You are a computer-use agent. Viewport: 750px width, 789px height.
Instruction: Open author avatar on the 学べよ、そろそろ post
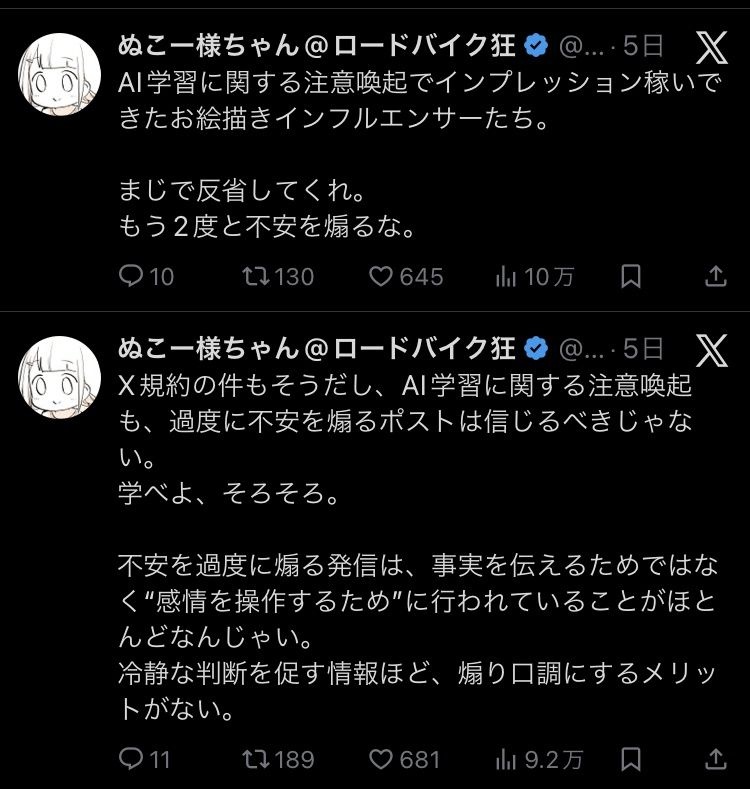59,377
